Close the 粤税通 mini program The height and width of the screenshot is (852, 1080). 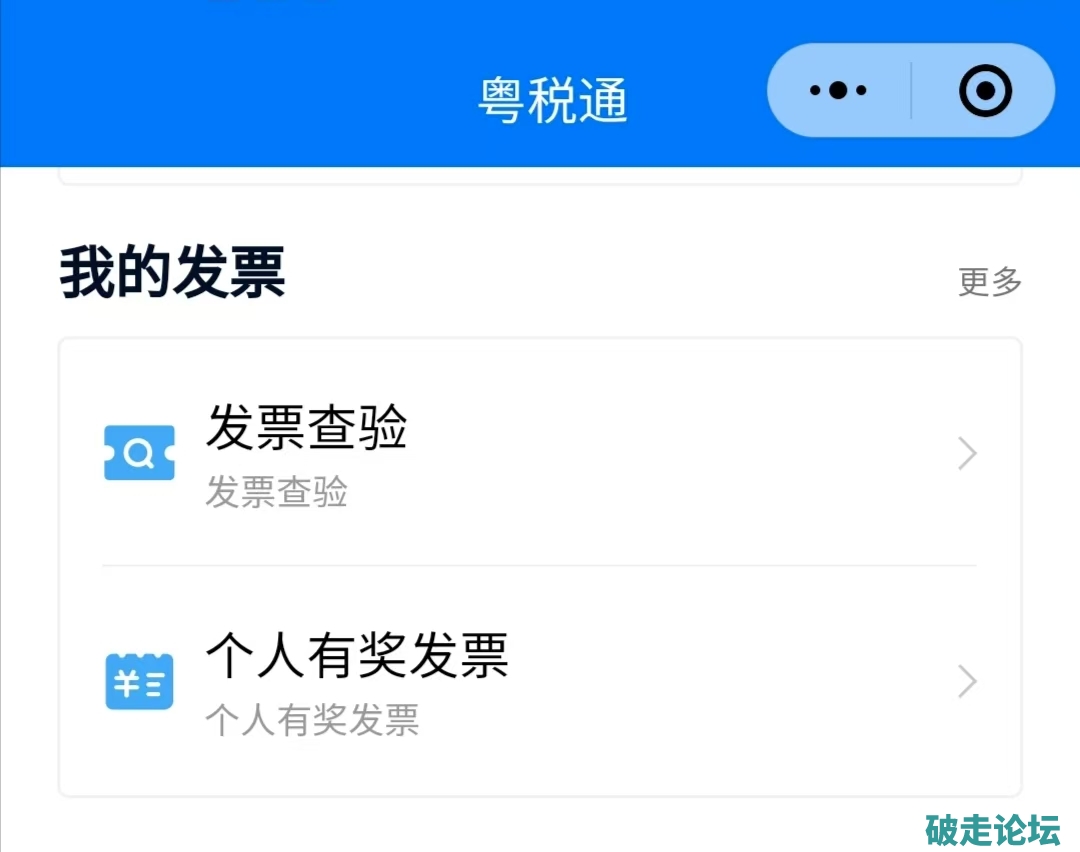point(985,91)
